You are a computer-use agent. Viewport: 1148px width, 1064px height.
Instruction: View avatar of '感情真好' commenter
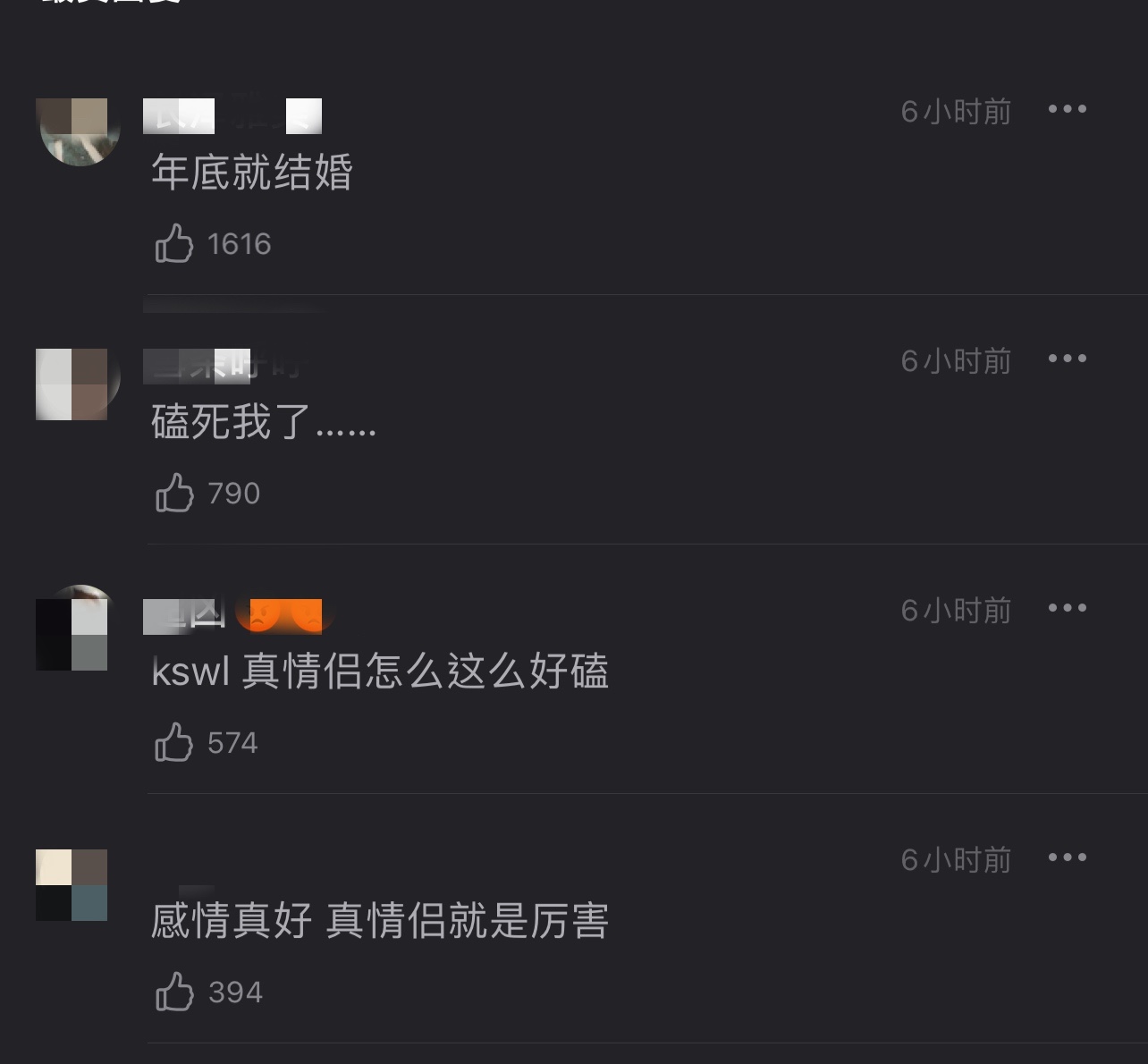click(73, 884)
